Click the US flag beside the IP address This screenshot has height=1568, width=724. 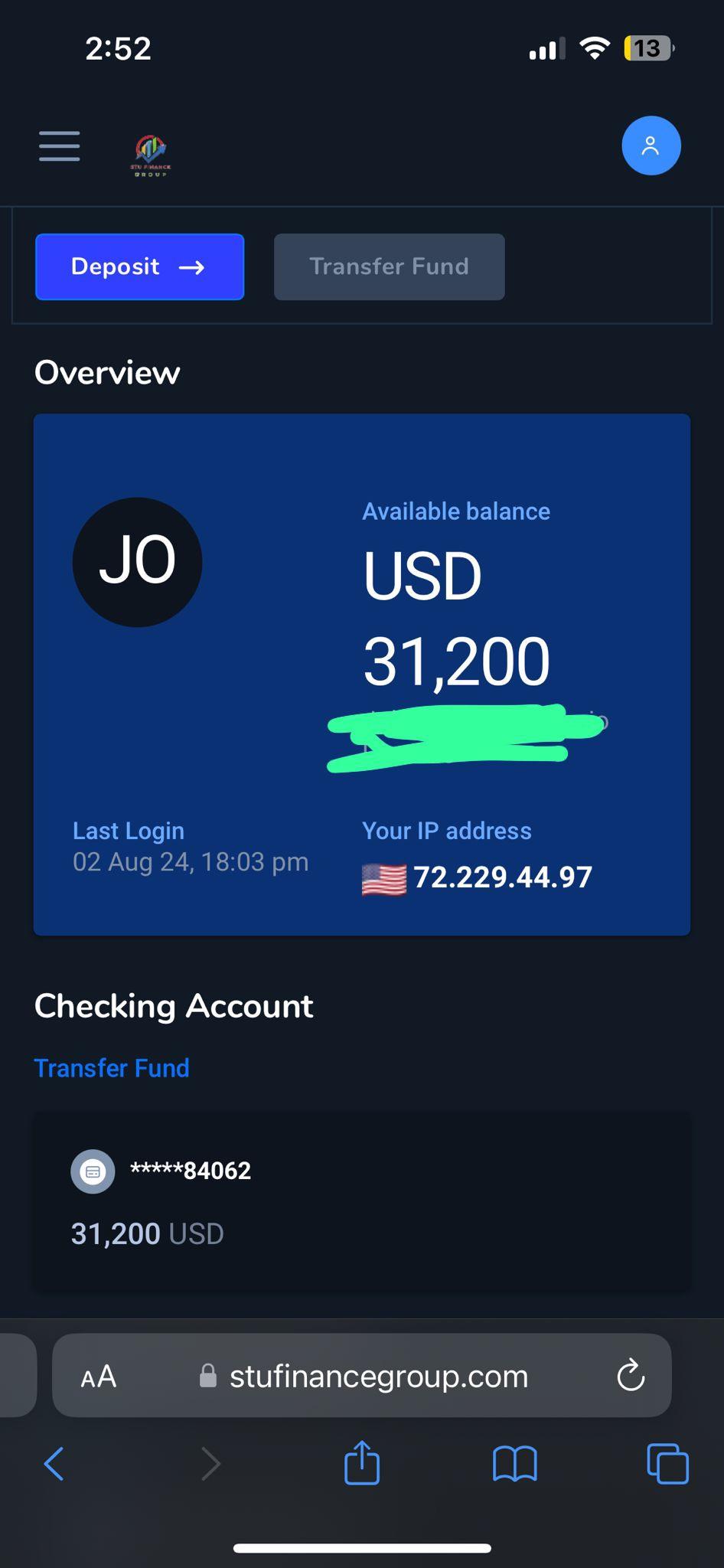[x=383, y=878]
